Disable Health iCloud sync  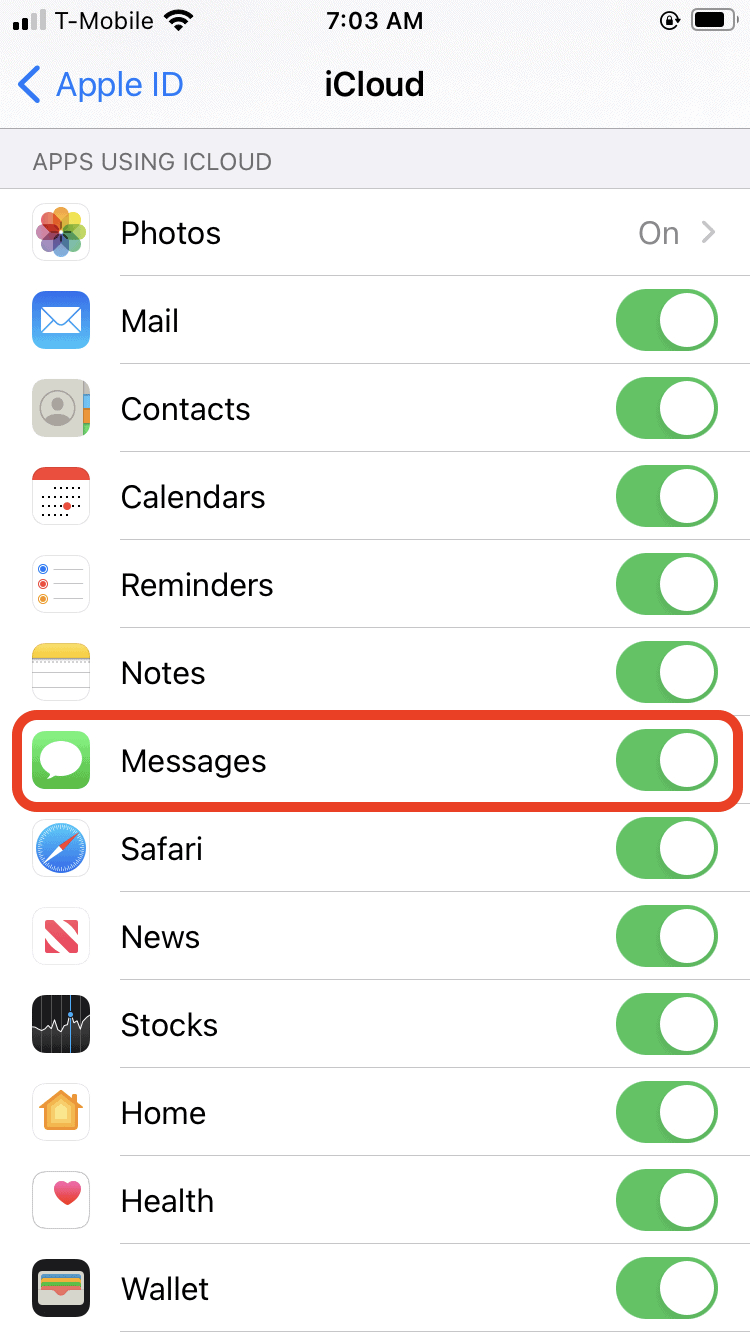[x=666, y=1201]
